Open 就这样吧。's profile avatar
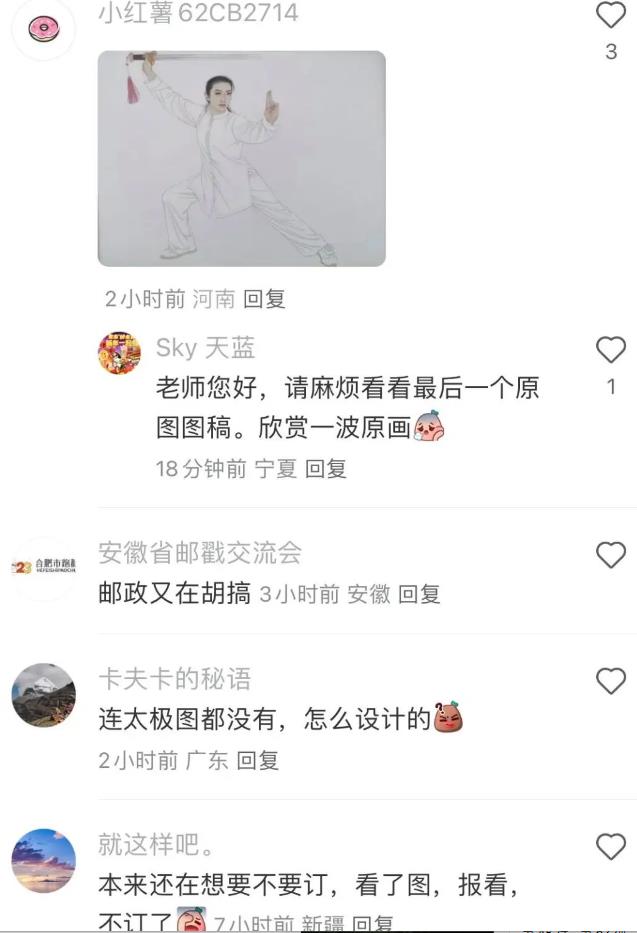Screen dimensions: 637x933 (x=43, y=860)
